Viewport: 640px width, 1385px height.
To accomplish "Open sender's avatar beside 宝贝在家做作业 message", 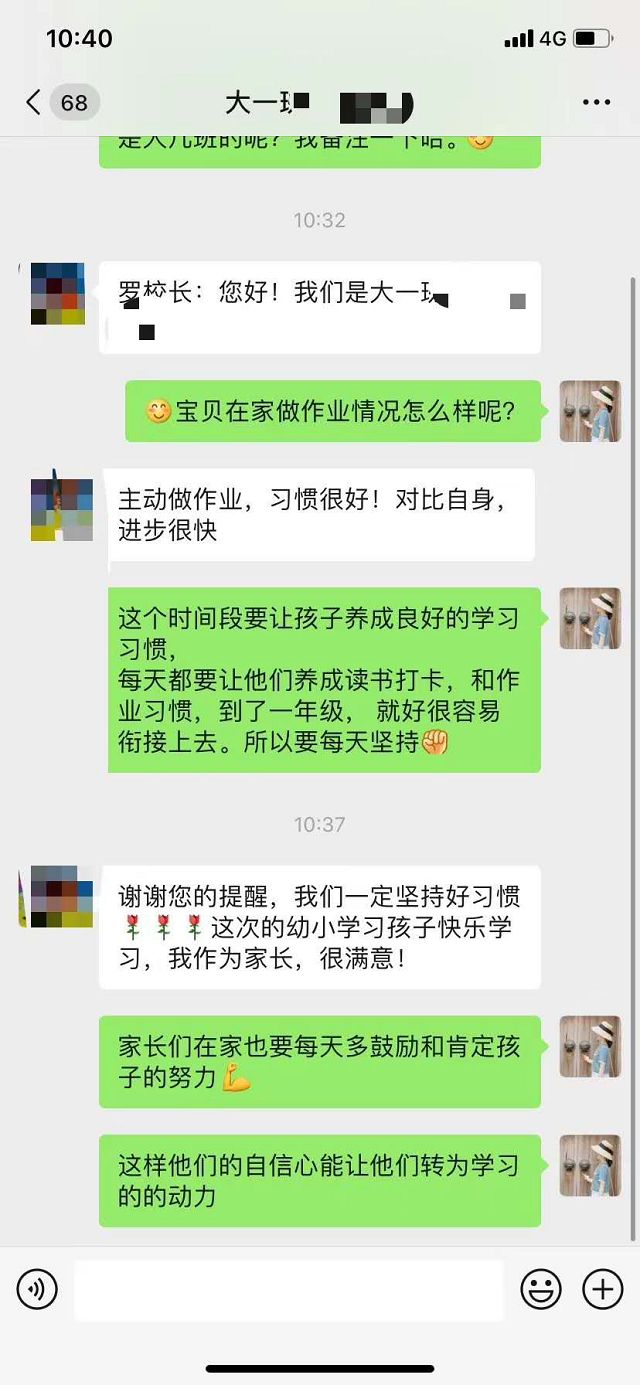I will coord(590,411).
